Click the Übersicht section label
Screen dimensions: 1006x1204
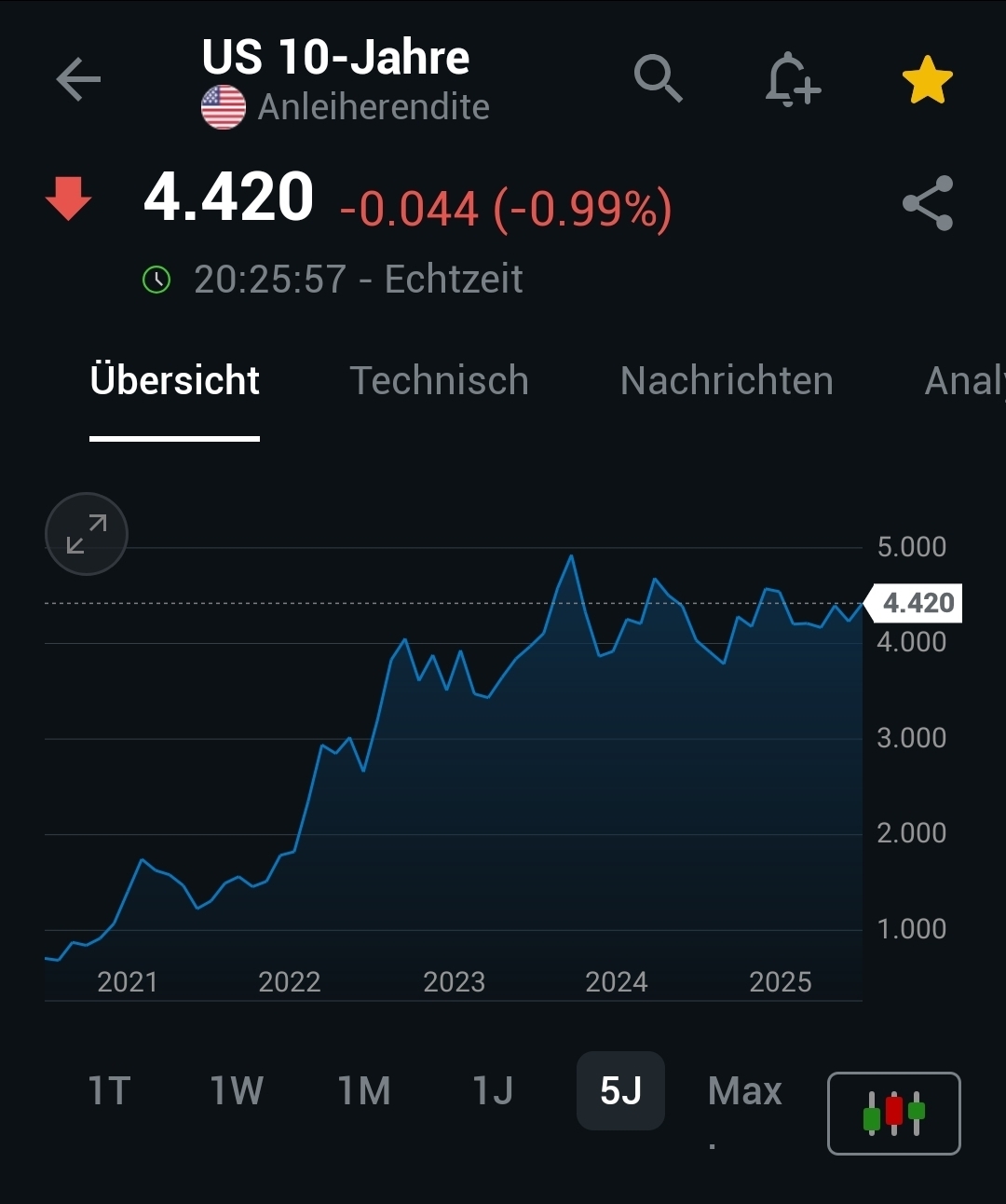pos(175,380)
